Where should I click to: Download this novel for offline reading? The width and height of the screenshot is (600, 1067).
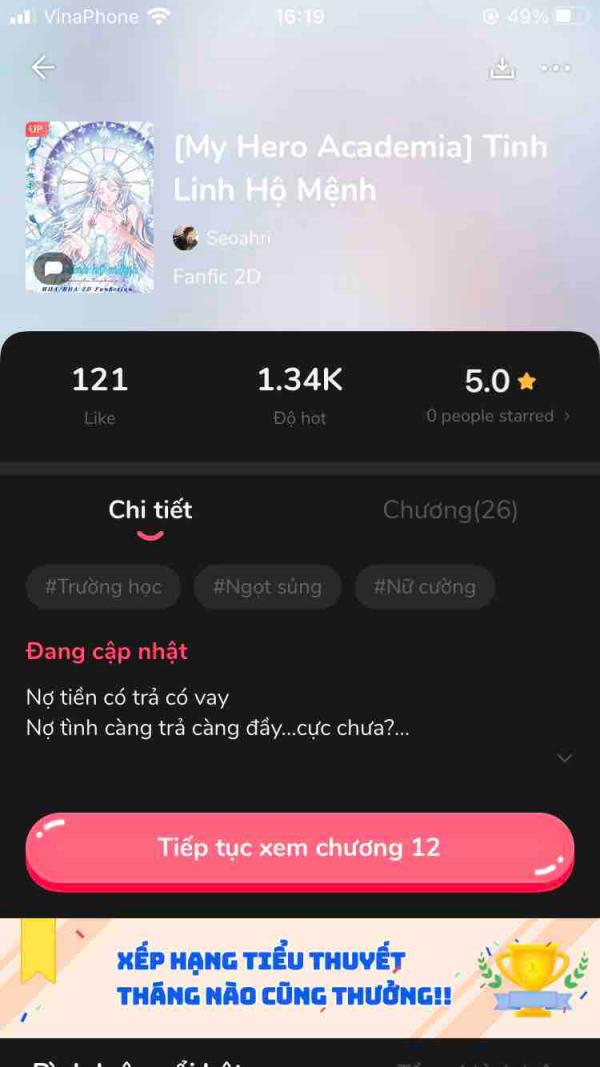[502, 67]
